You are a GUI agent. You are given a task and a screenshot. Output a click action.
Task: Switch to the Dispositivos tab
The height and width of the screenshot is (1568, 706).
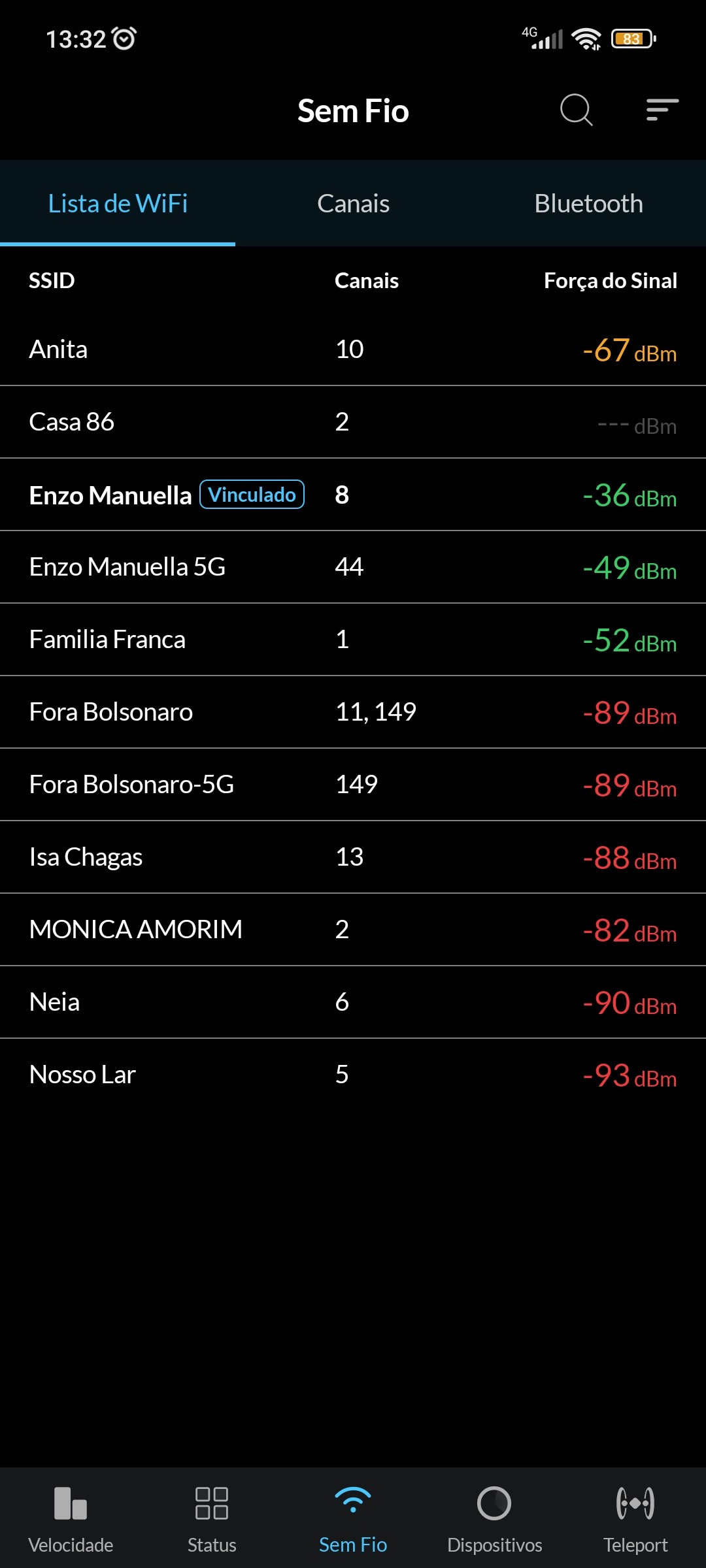[494, 1517]
